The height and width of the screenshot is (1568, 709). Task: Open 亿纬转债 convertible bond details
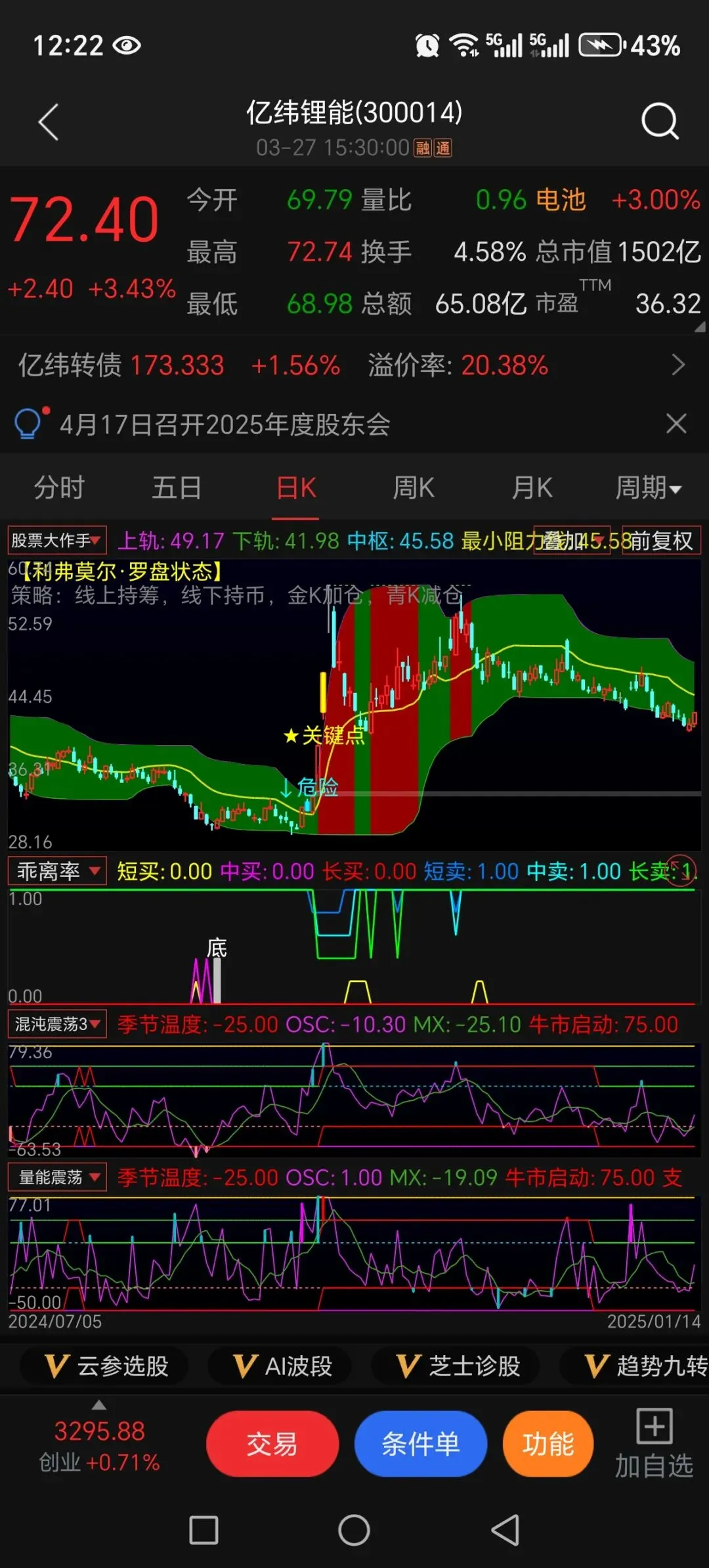pos(354,365)
